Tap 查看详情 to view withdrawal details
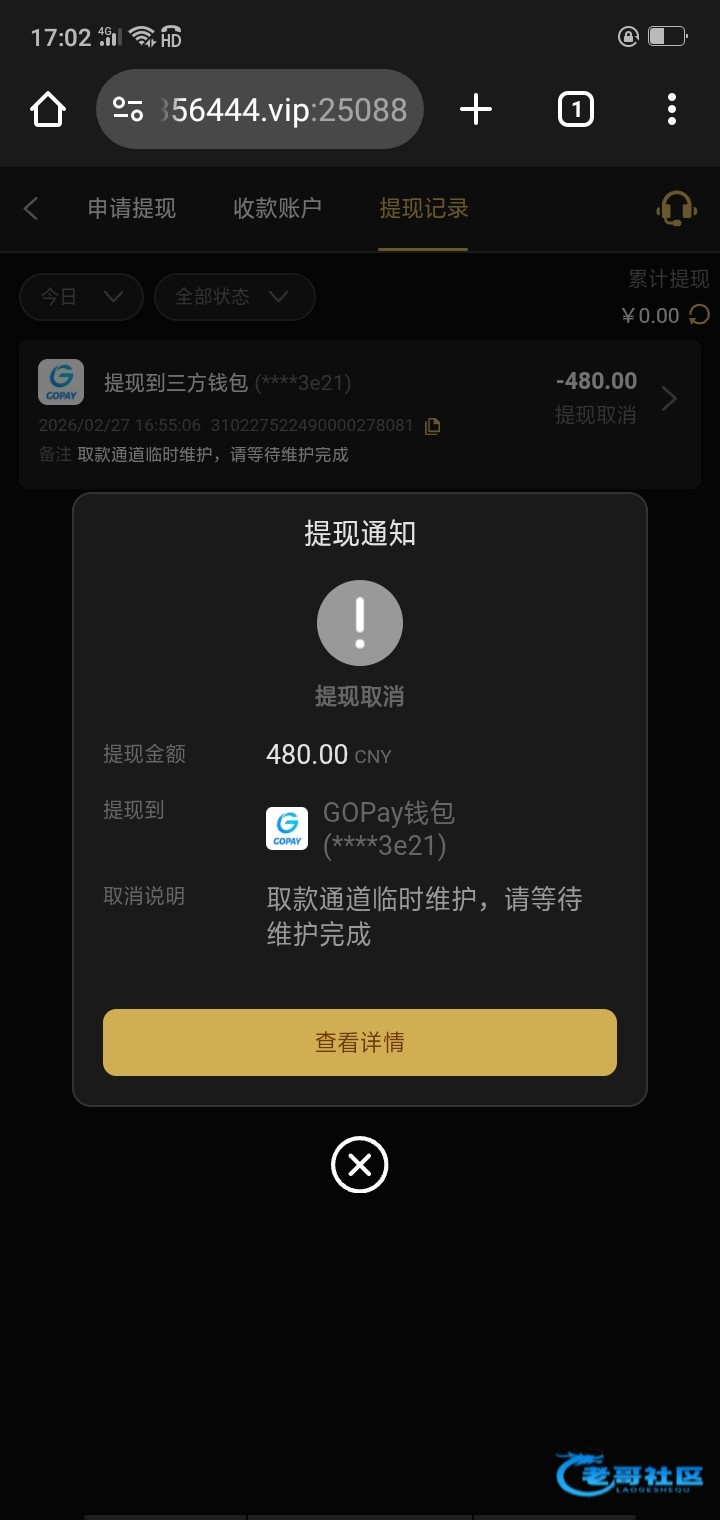Viewport: 720px width, 1520px height. 360,1042
